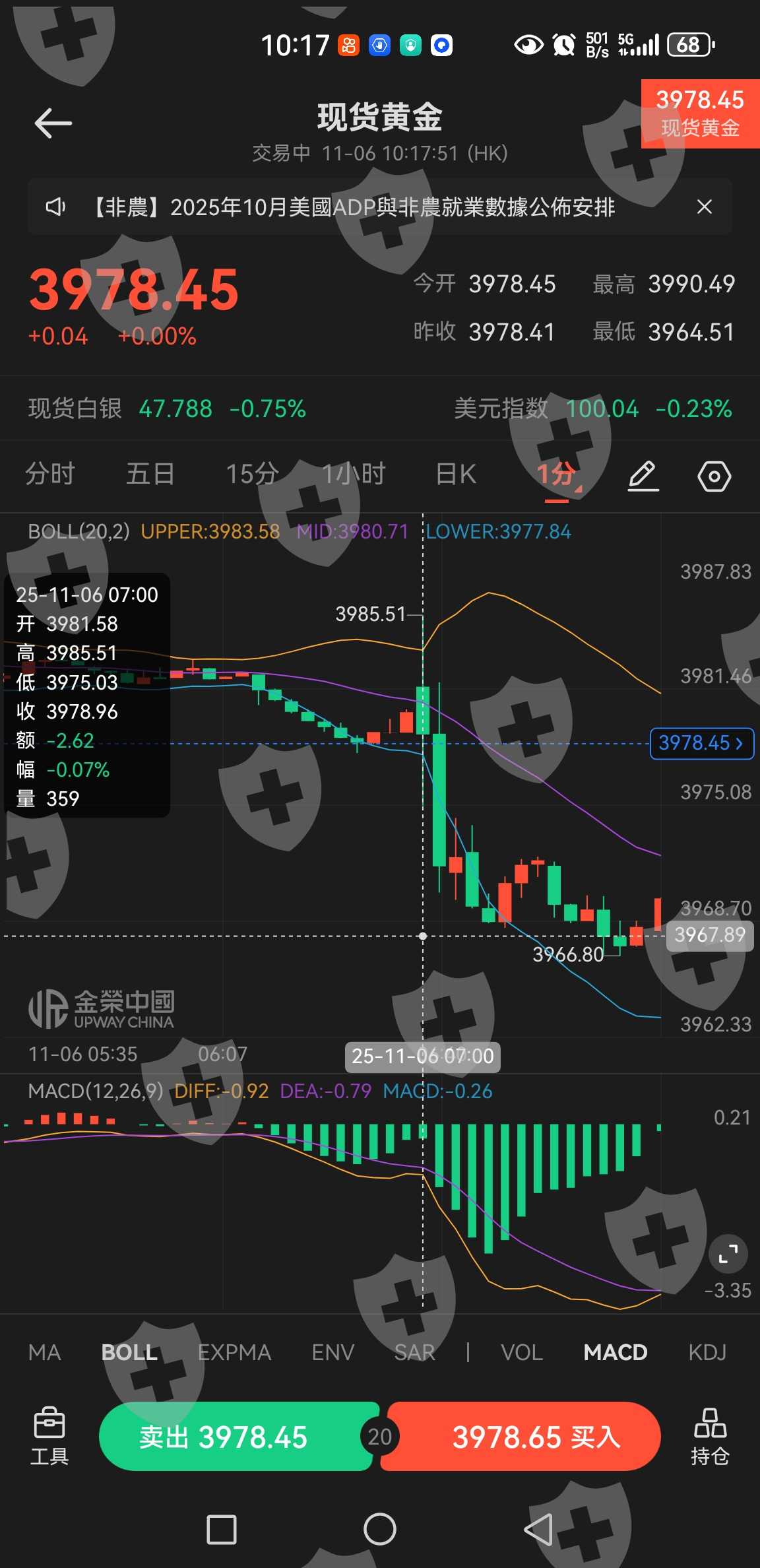Open chart settings hexagon icon

coord(714,476)
